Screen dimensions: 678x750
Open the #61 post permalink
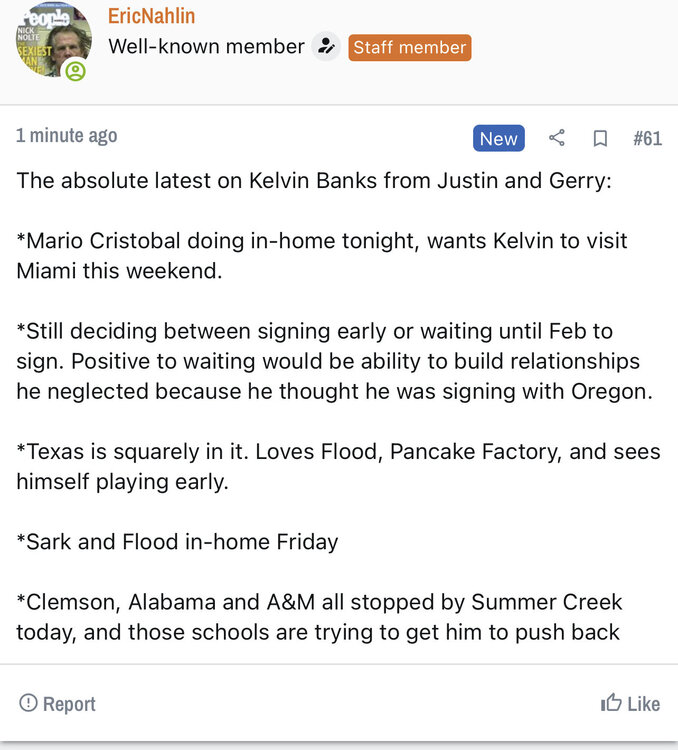[647, 138]
